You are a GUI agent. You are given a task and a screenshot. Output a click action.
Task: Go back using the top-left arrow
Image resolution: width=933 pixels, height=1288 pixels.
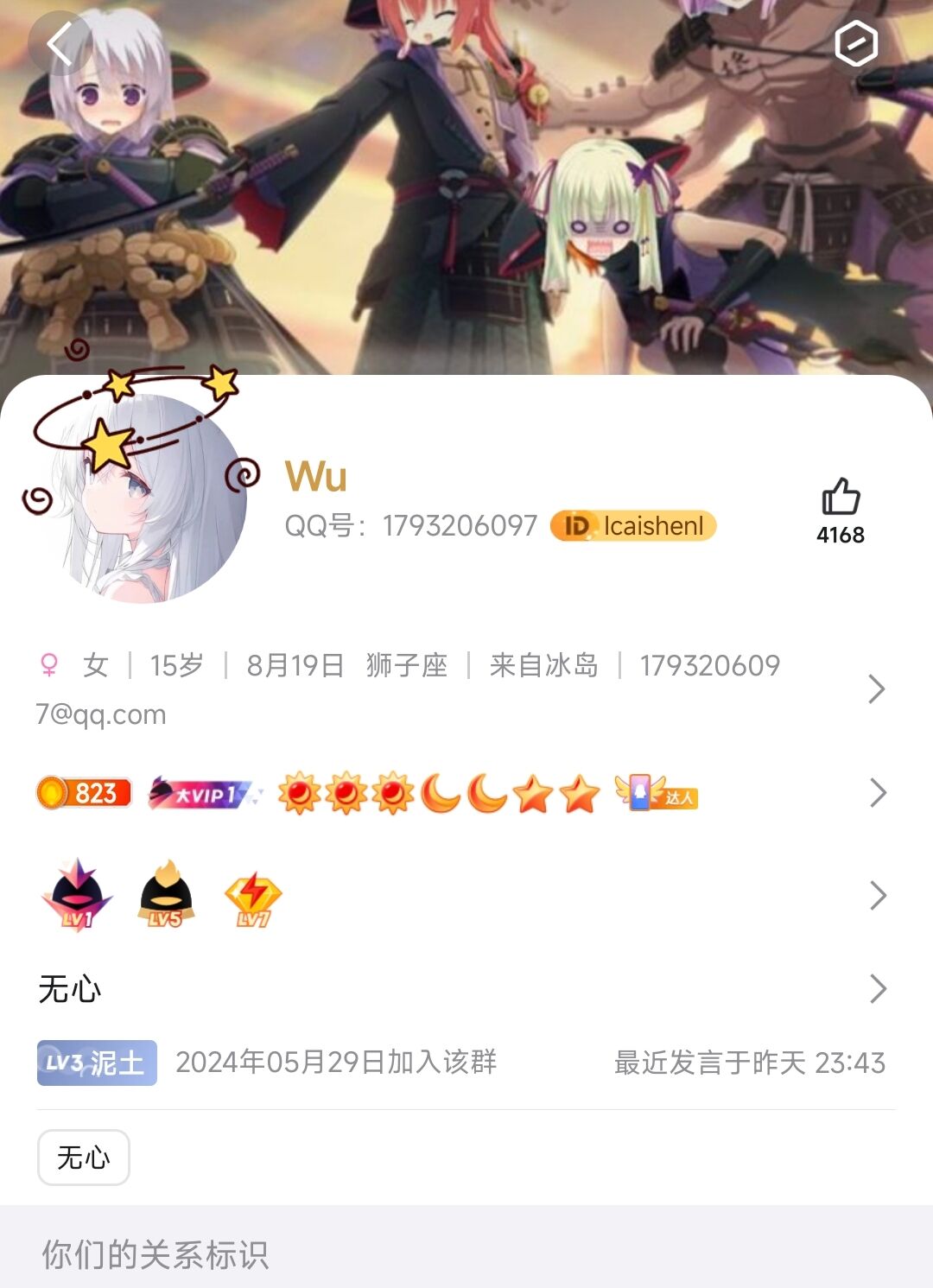pyautogui.click(x=60, y=44)
